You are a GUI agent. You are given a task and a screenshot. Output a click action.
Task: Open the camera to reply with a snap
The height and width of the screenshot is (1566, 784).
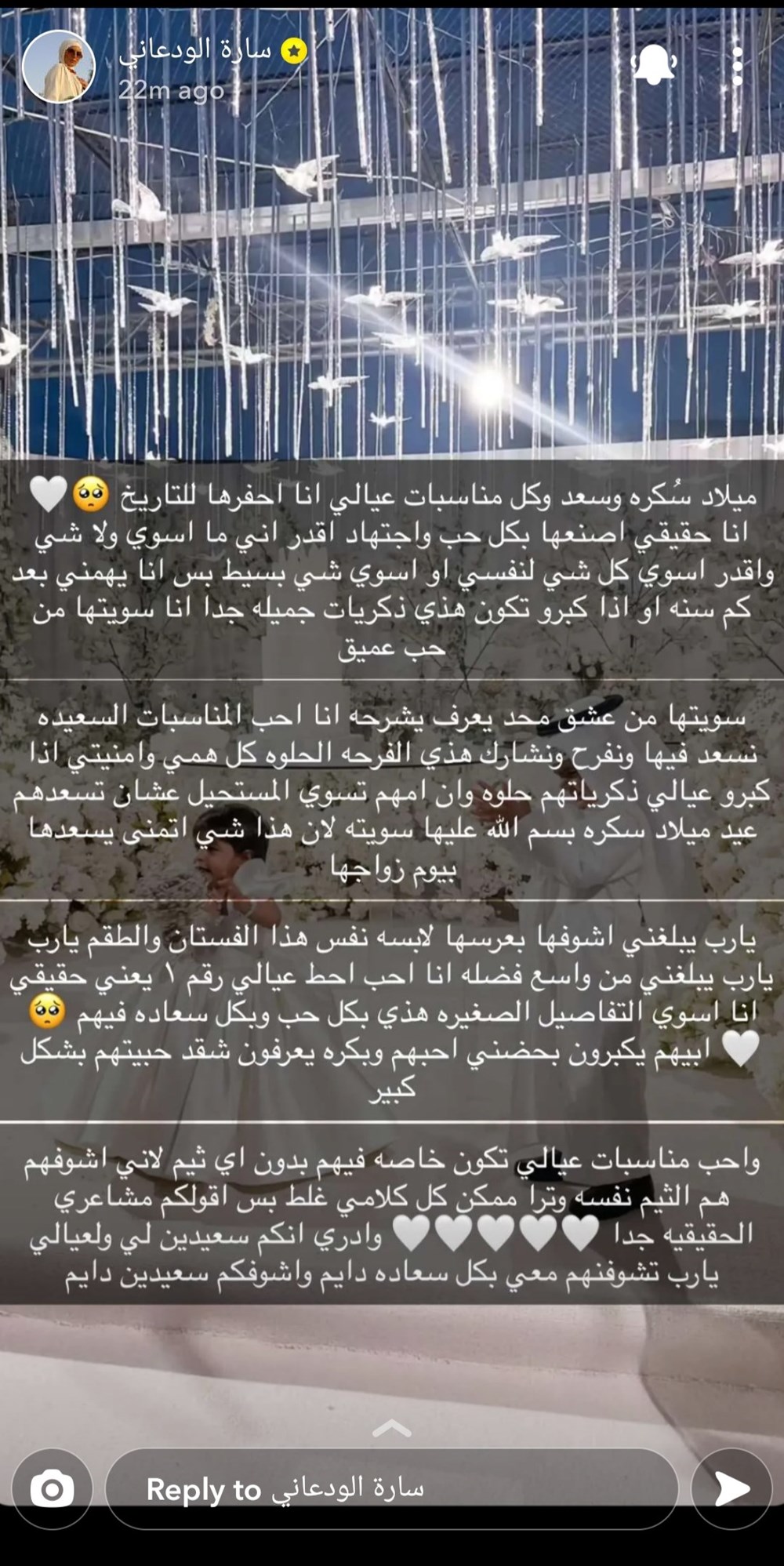(53, 1488)
